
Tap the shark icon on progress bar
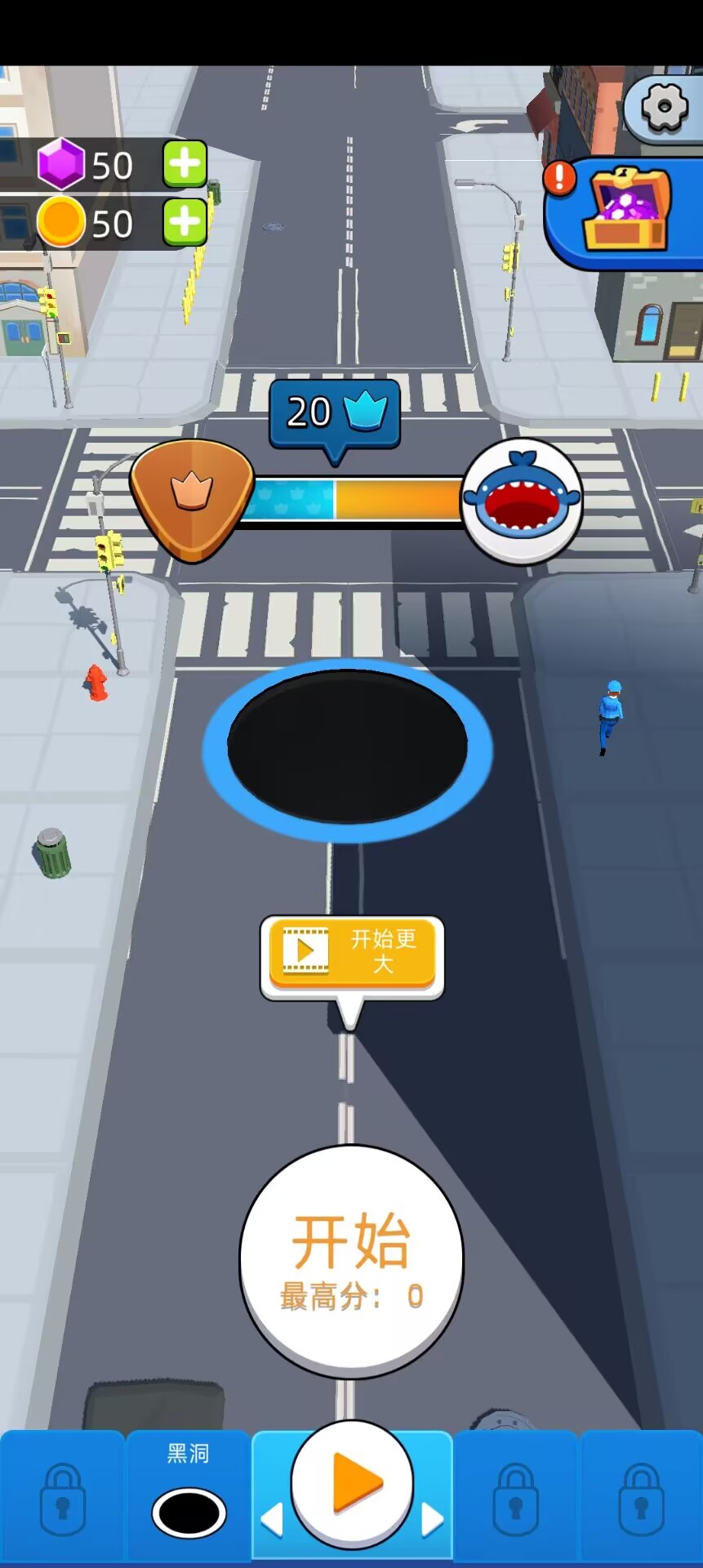coord(522,501)
